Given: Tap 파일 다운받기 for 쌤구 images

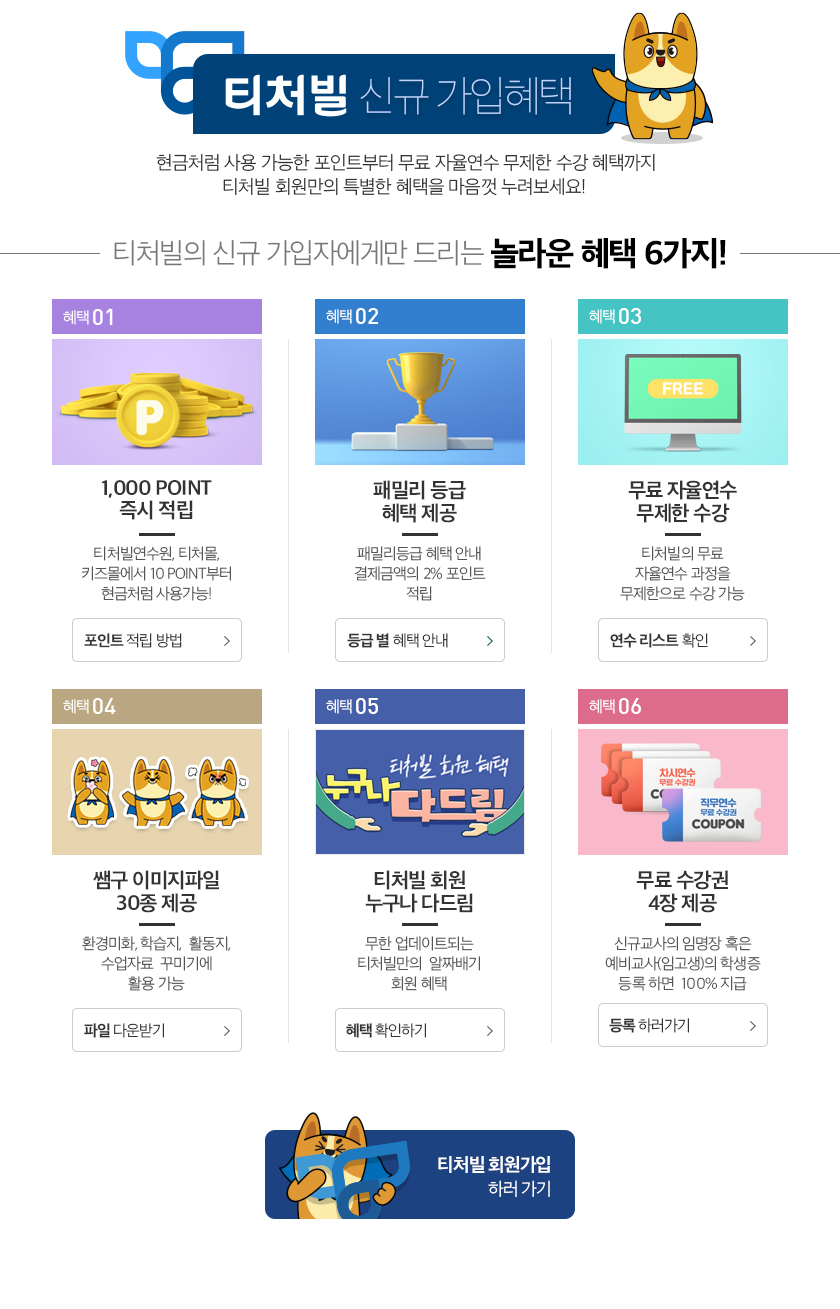Looking at the screenshot, I should click(x=157, y=1030).
